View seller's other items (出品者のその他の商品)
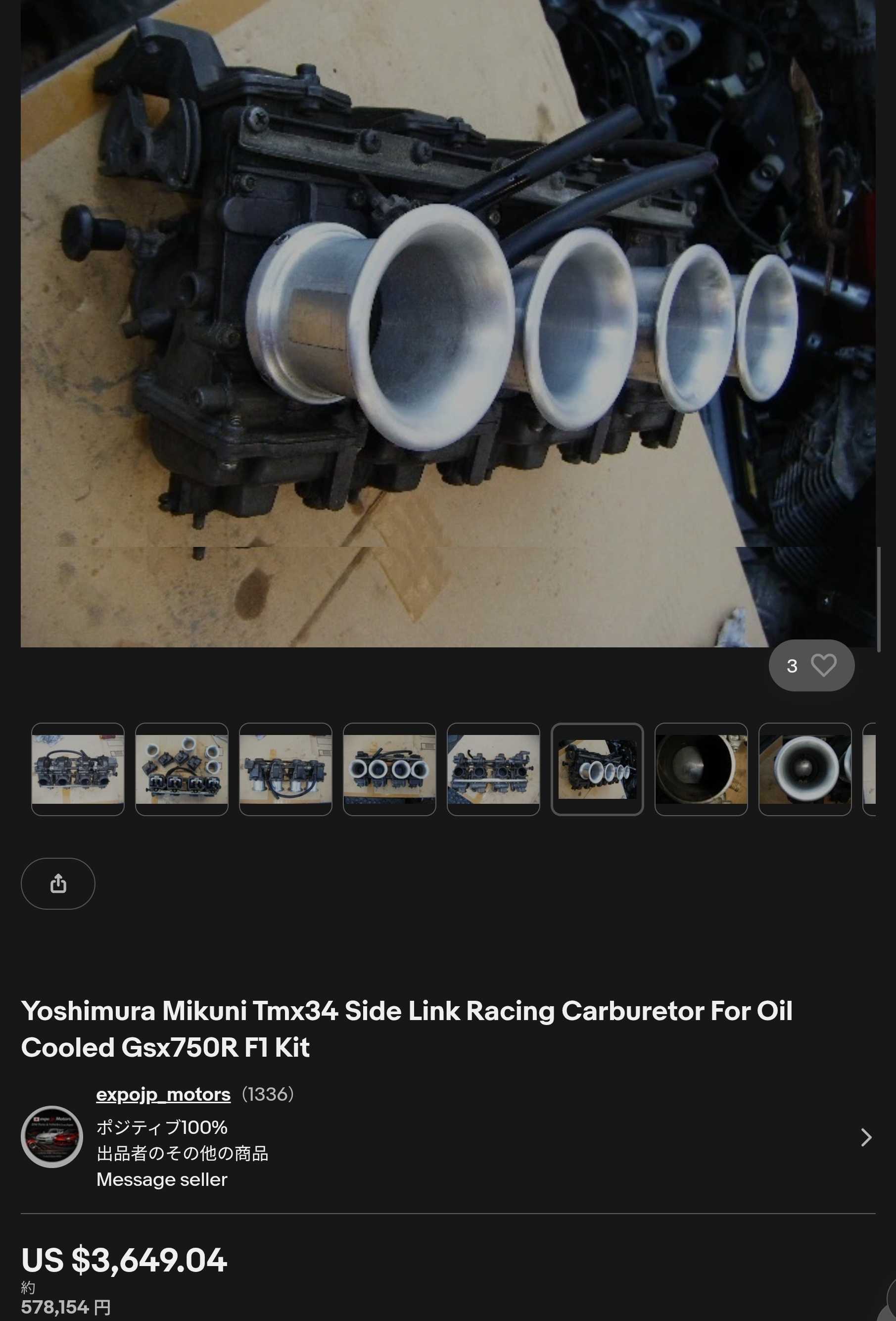 (183, 1153)
